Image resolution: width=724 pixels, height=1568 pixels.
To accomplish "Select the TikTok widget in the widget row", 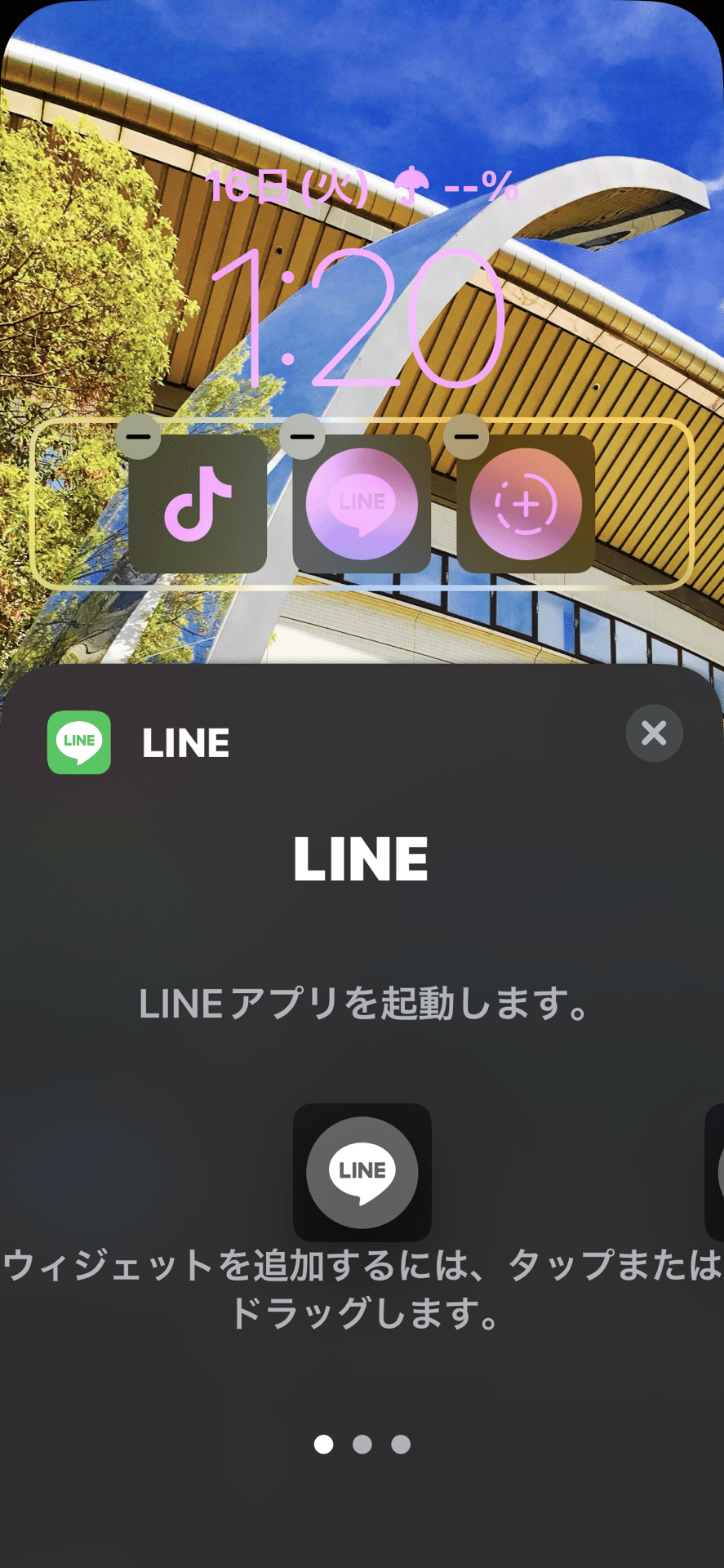I will (198, 504).
